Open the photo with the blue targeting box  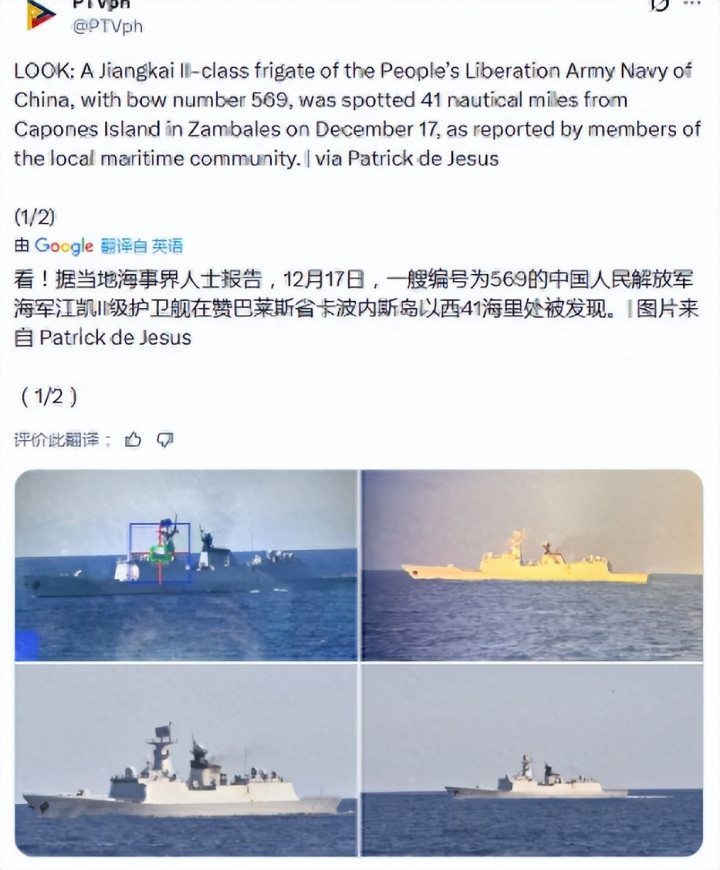click(x=186, y=565)
